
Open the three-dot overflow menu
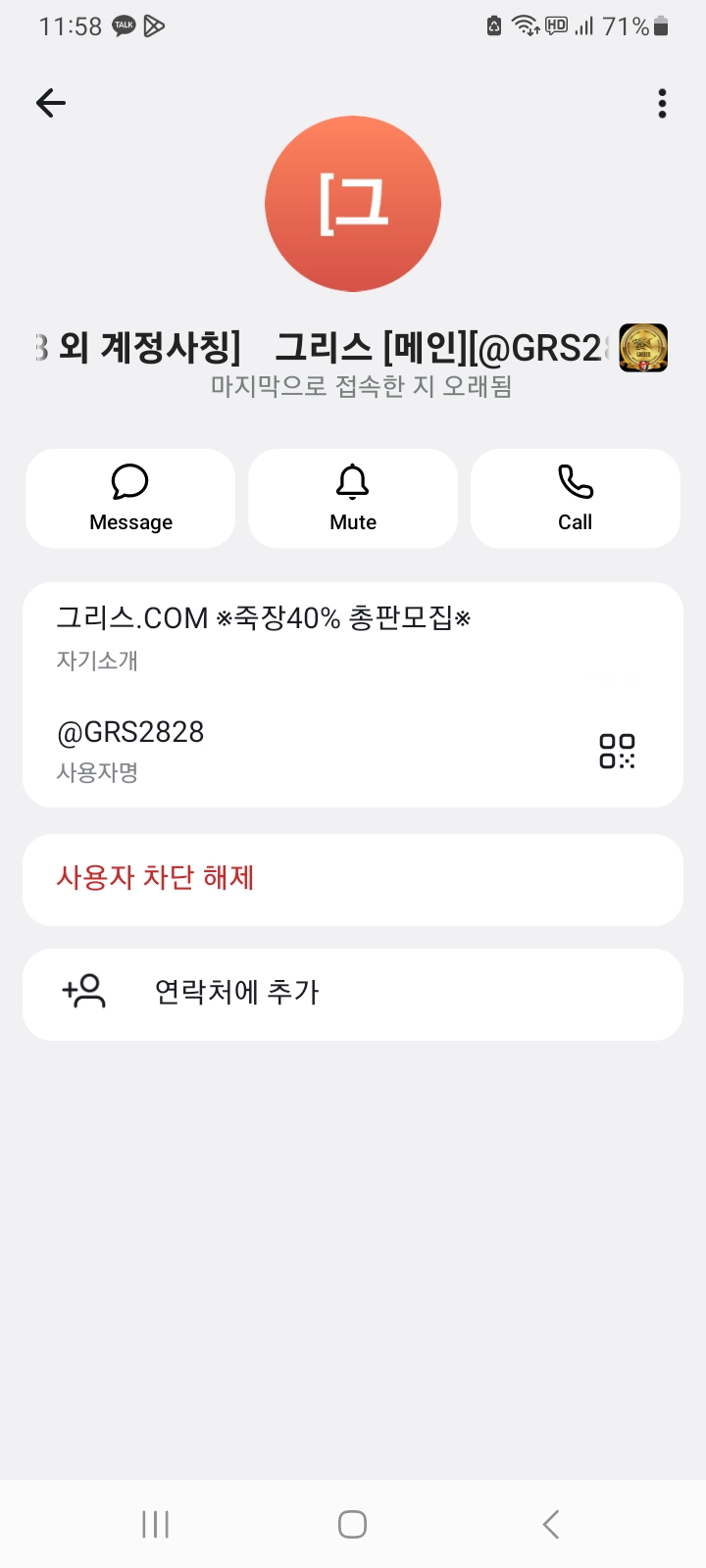pyautogui.click(x=663, y=103)
